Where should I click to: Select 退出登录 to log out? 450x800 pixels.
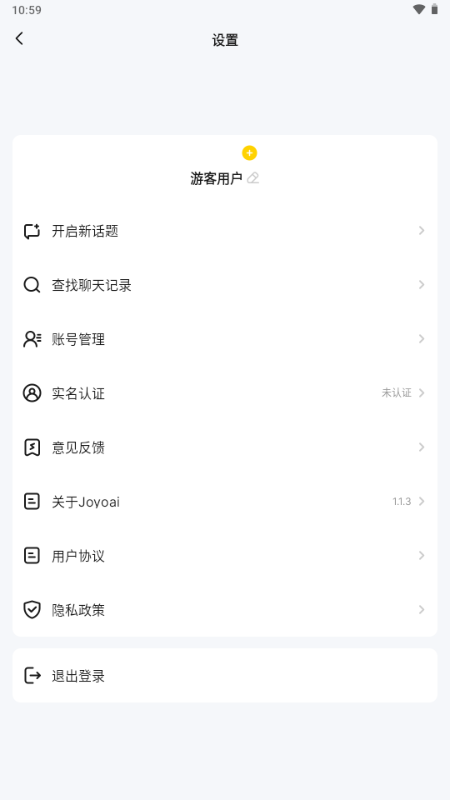[225, 676]
